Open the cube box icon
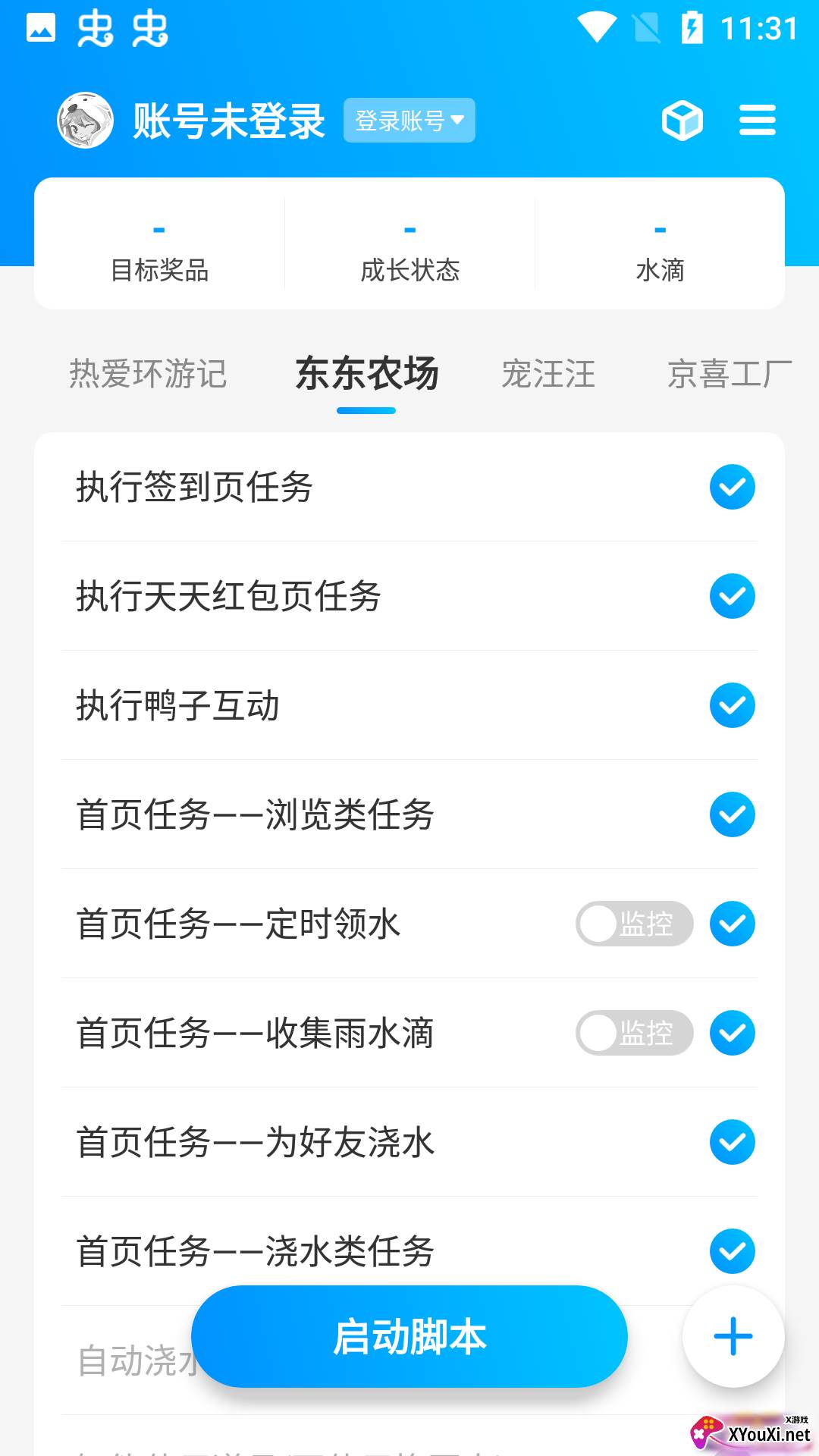This screenshot has height=1456, width=819. point(682,121)
